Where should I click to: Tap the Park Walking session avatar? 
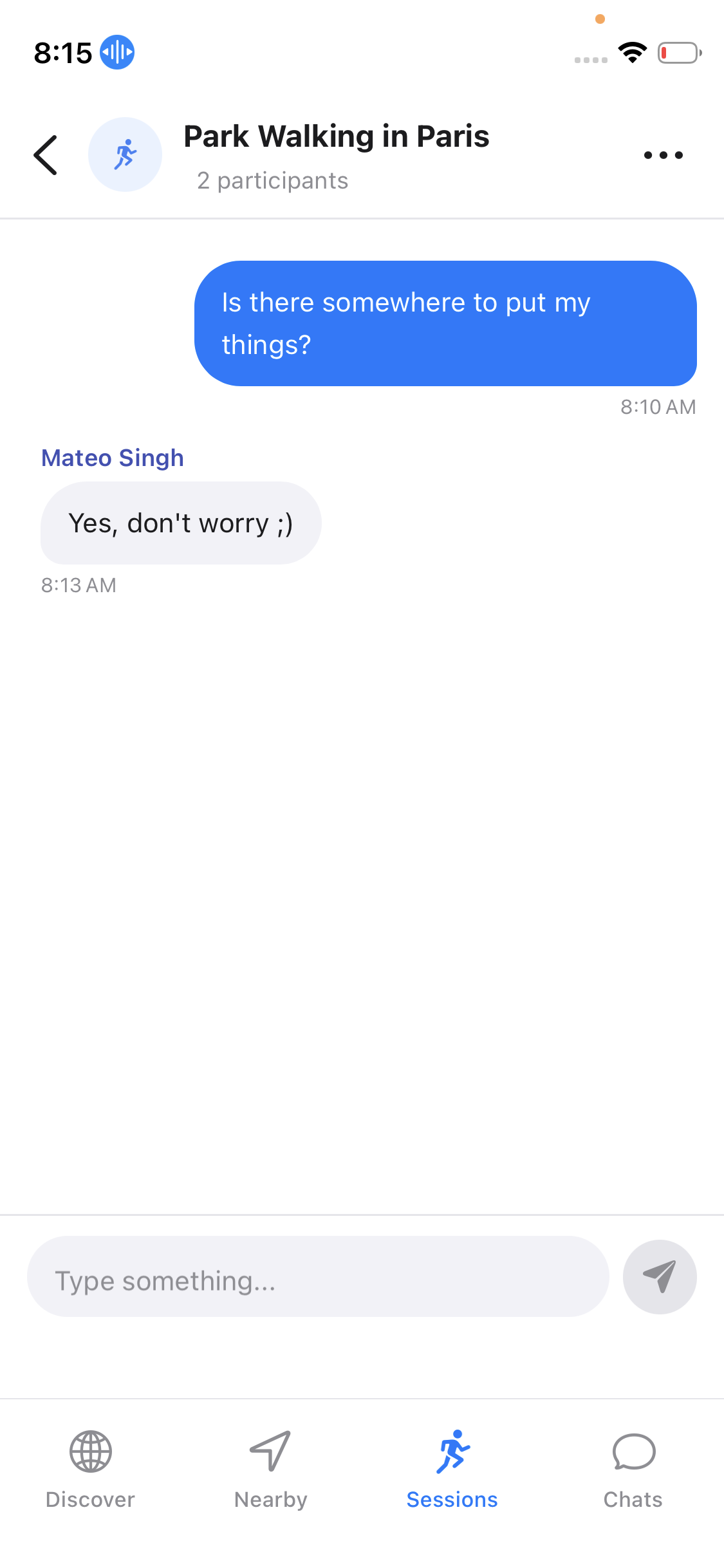125,155
